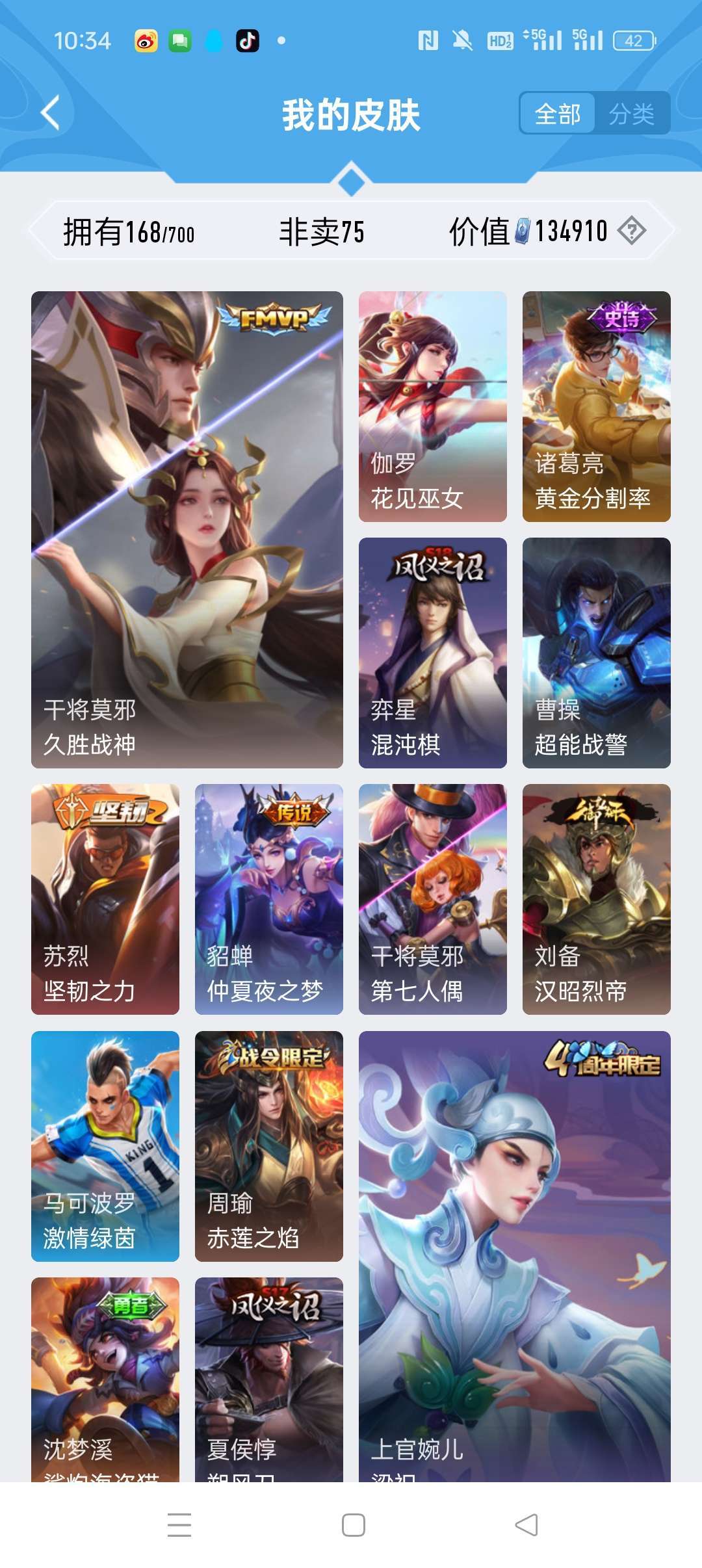Screen dimensions: 702x1568
Task: Open 苏烈 坚韧之力 skin card
Action: click(x=105, y=899)
